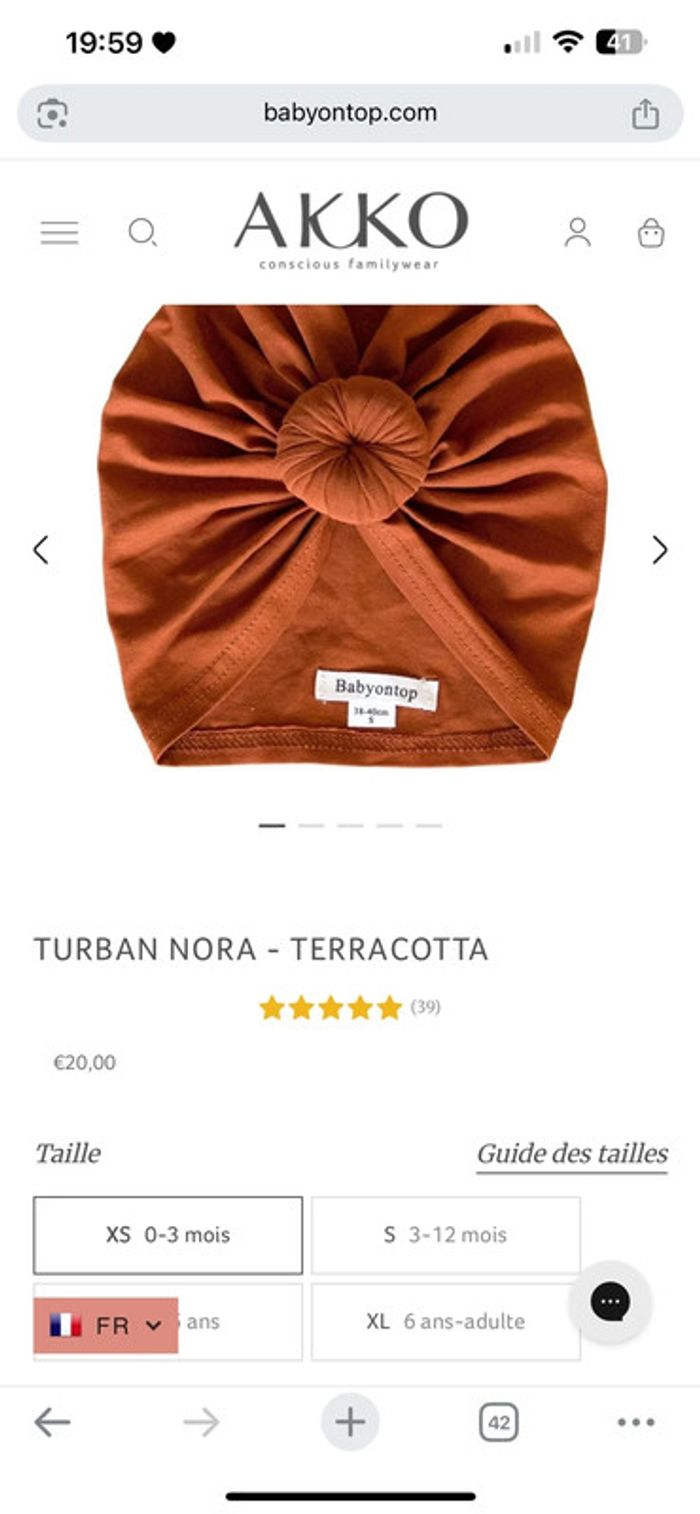Share this page from the browser
This screenshot has height=1514, width=700.
pyautogui.click(x=645, y=113)
